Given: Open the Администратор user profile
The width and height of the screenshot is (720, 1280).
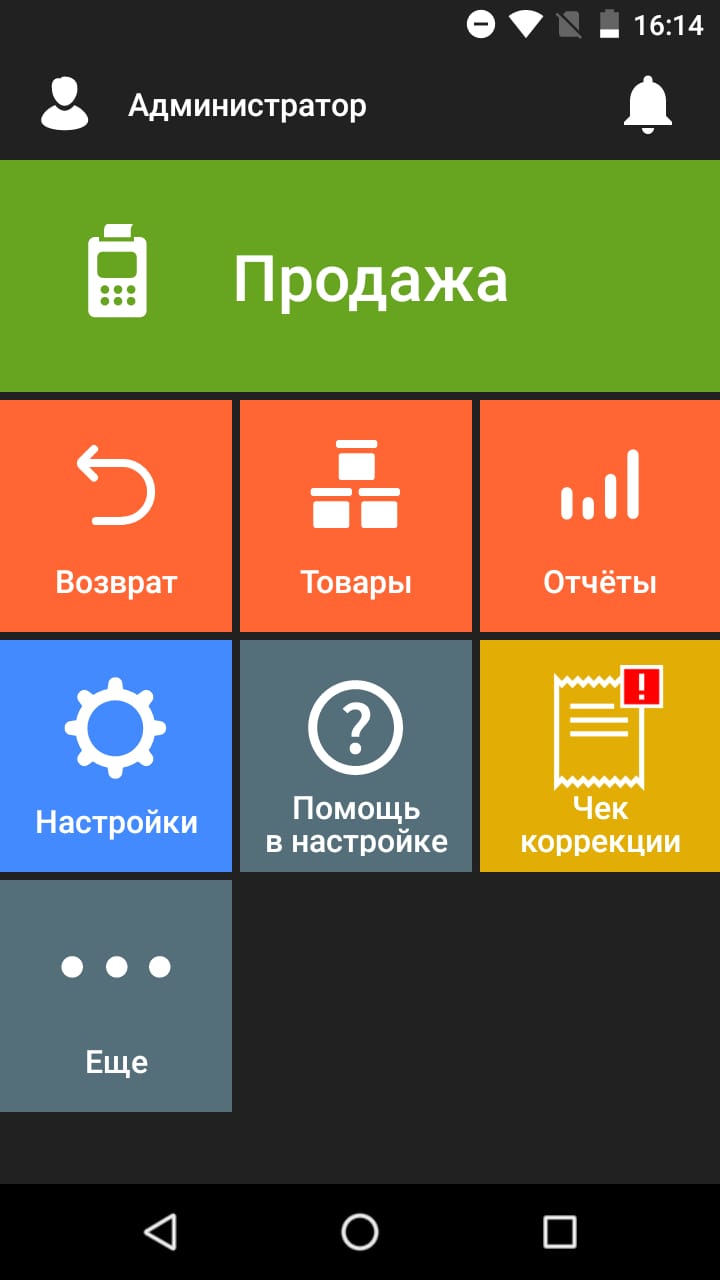Looking at the screenshot, I should pos(204,105).
